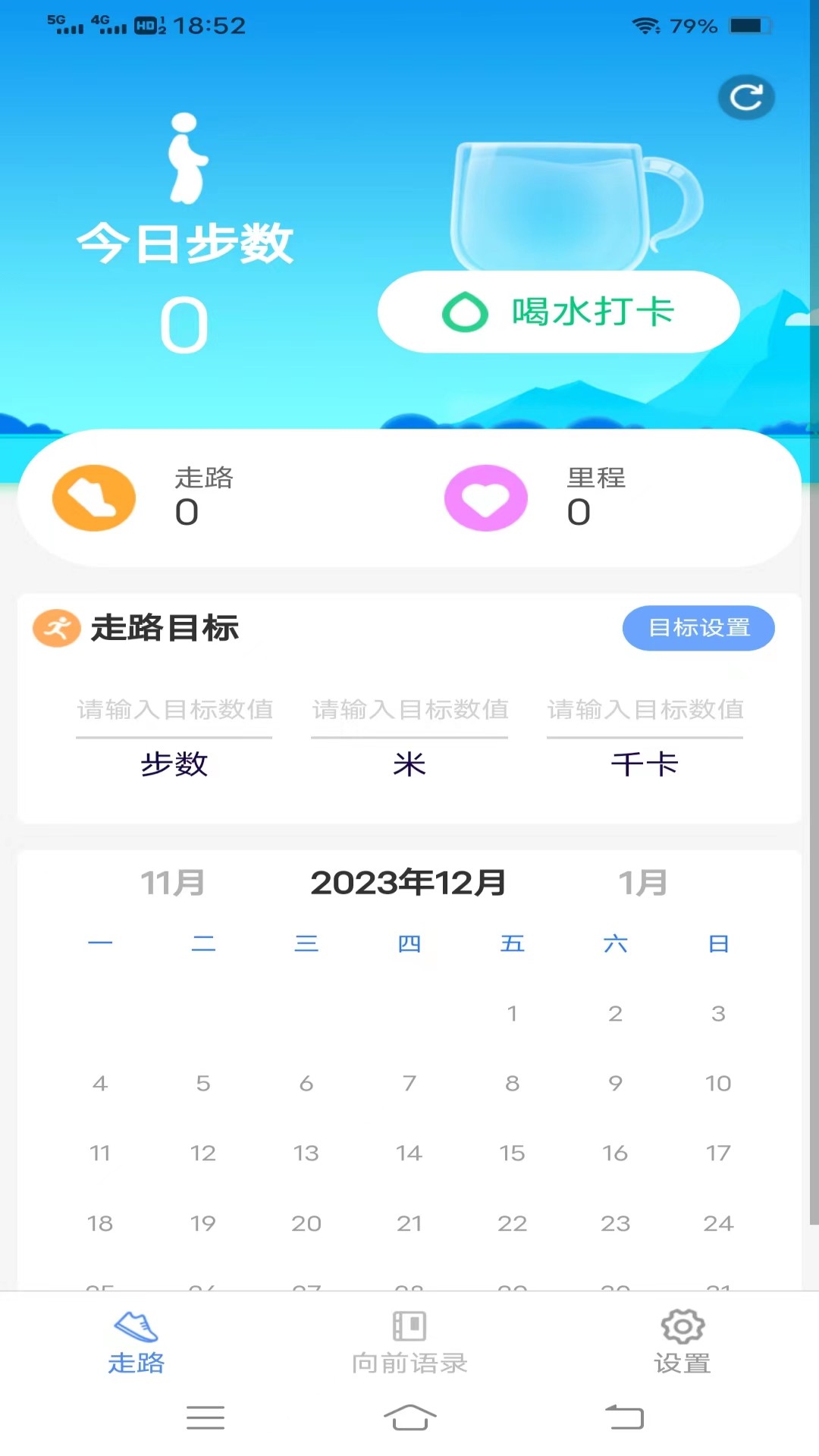Screen dimensions: 819x1456
Task: Focus the 步数 target value field
Action: click(x=174, y=710)
